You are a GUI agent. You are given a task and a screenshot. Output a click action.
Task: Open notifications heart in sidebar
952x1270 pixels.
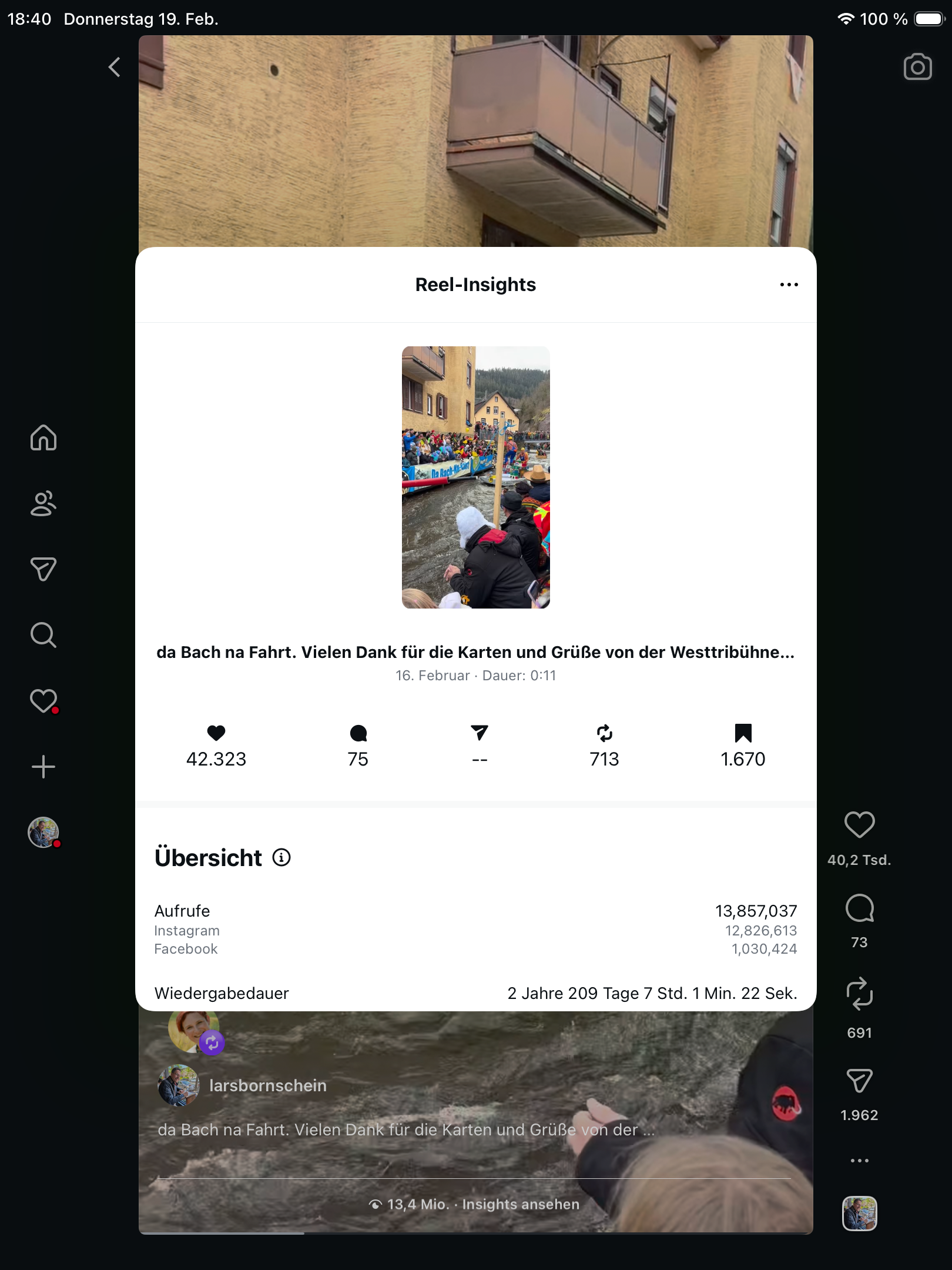coord(43,701)
